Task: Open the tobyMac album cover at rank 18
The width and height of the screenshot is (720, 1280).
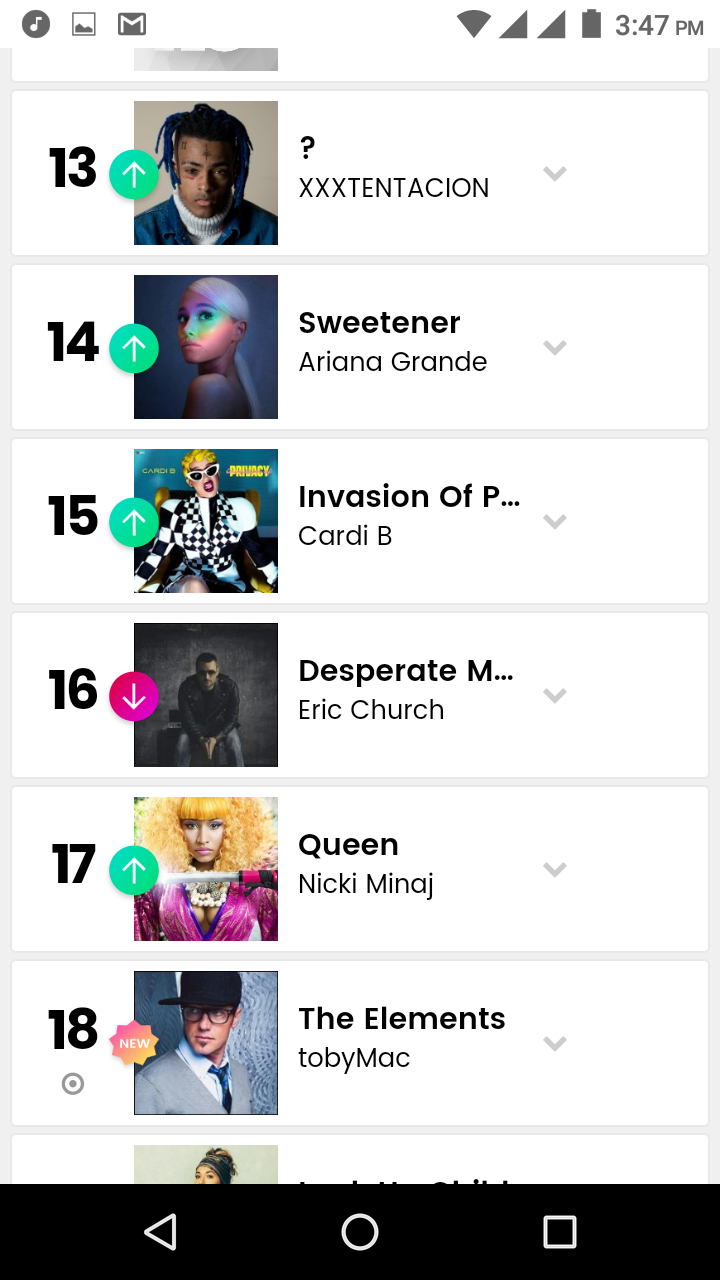Action: coord(206,1043)
